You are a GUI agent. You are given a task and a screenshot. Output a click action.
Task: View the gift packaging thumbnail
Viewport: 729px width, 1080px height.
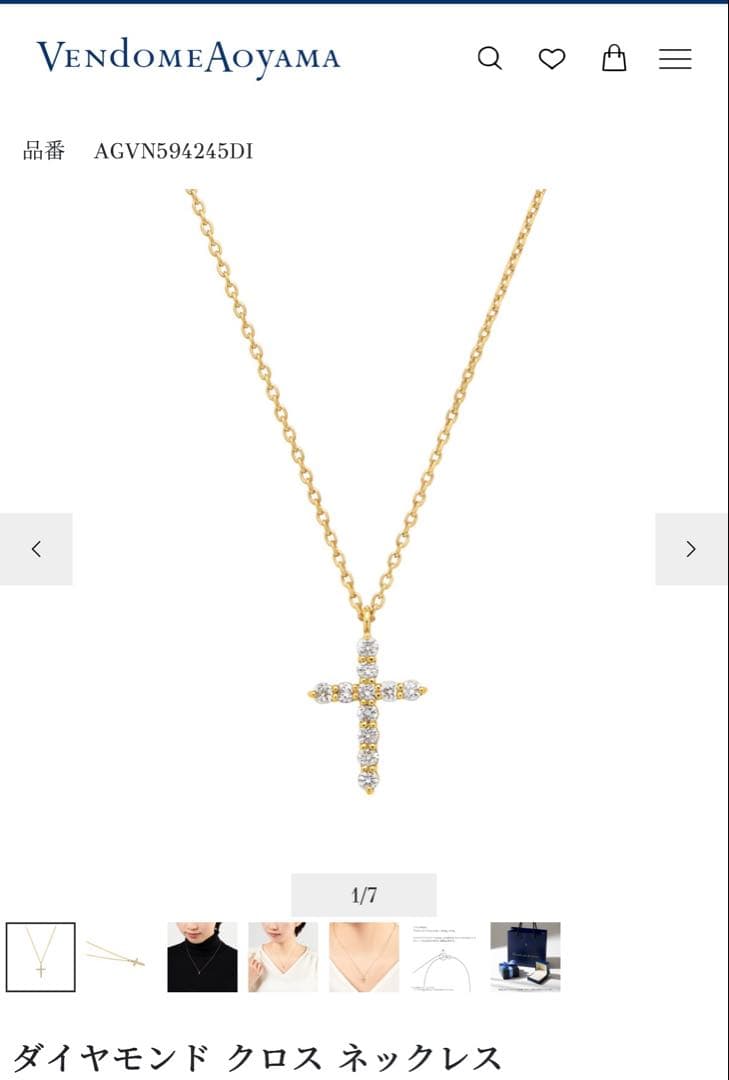pos(525,957)
